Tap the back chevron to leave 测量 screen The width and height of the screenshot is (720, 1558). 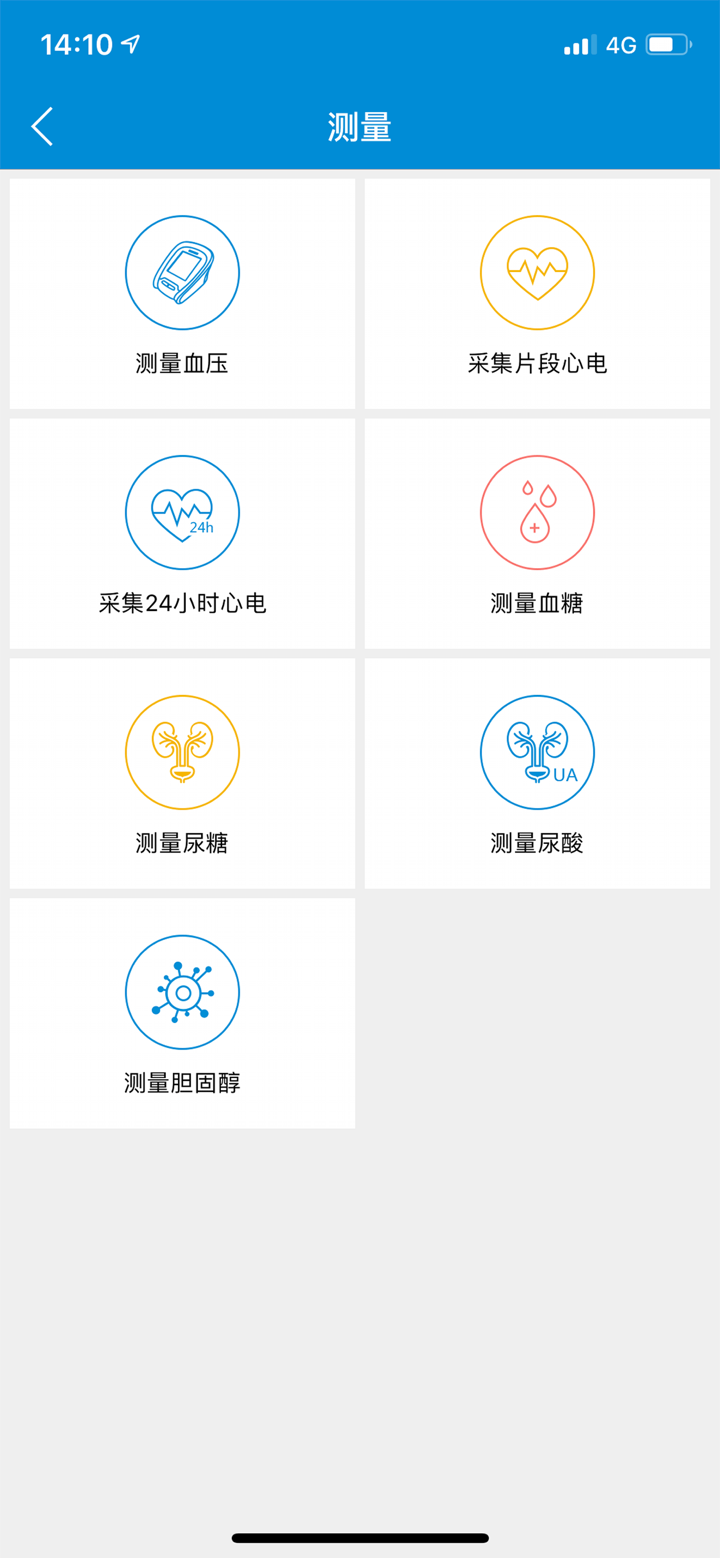click(x=40, y=126)
